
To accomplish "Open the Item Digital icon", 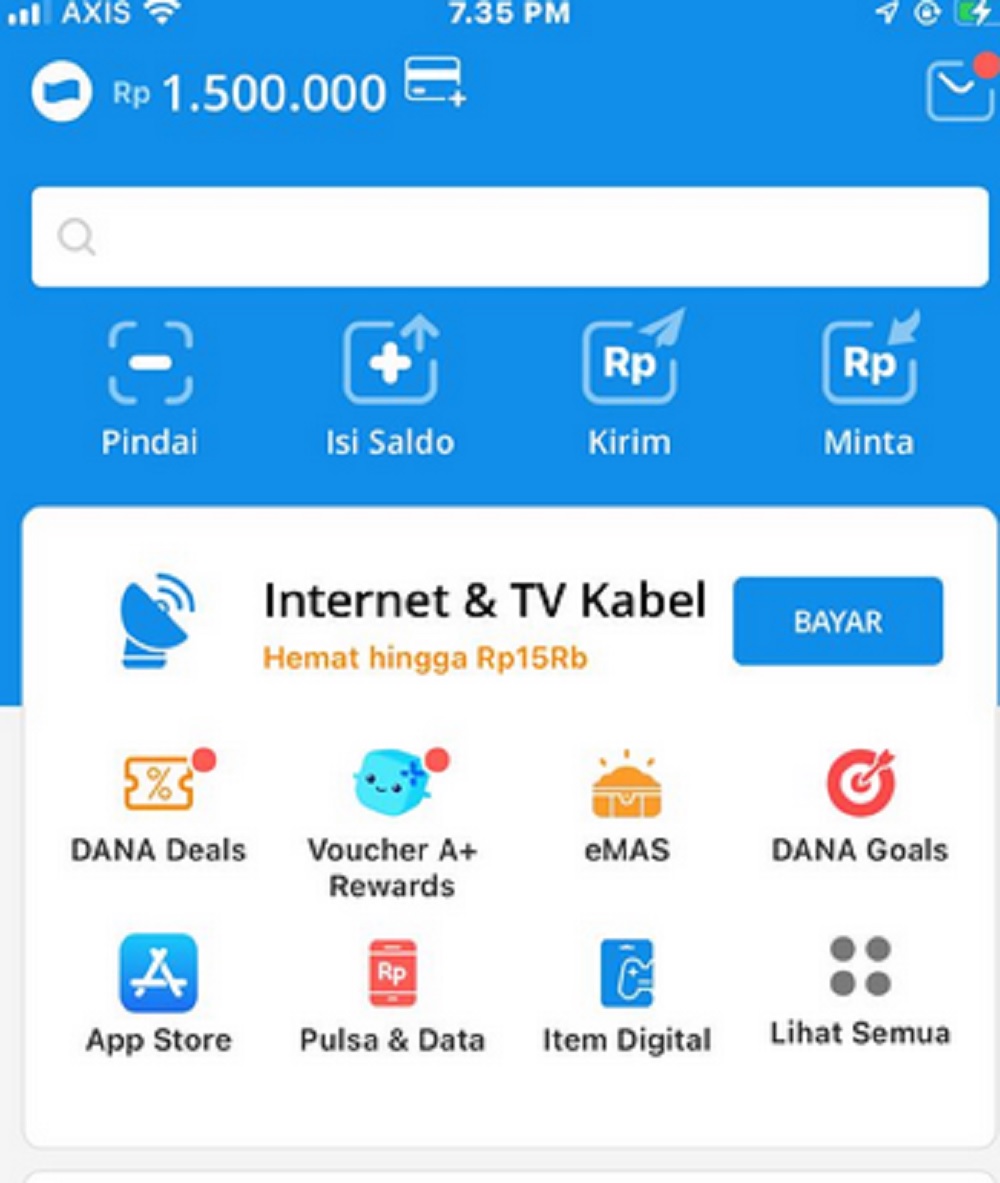I will coord(627,972).
